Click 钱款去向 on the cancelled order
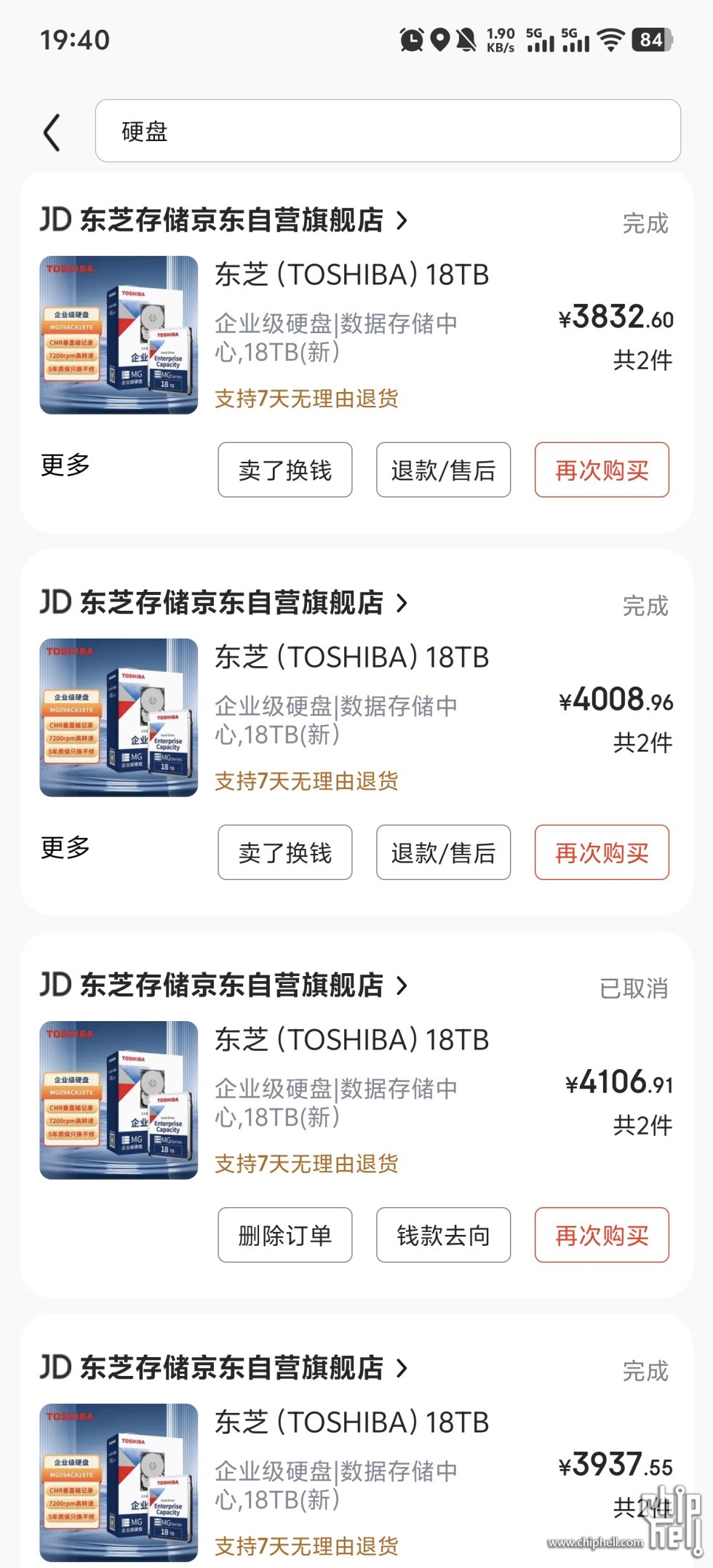 point(443,1234)
